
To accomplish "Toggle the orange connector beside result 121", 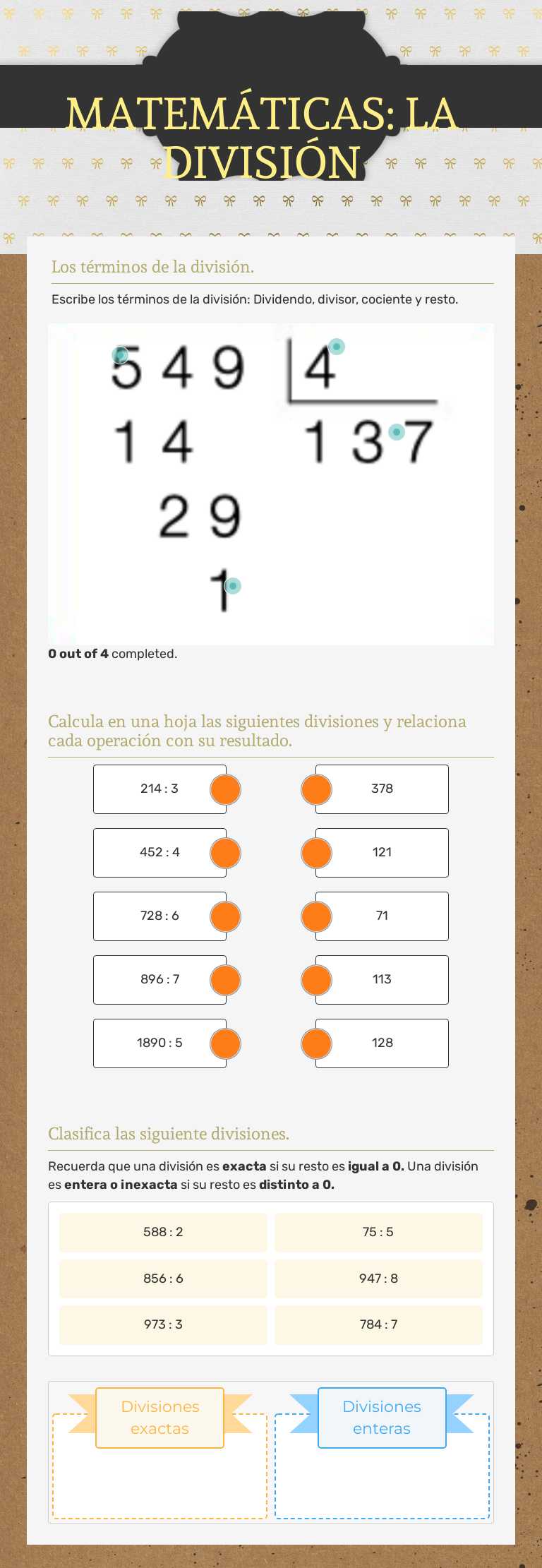I will click(x=316, y=852).
